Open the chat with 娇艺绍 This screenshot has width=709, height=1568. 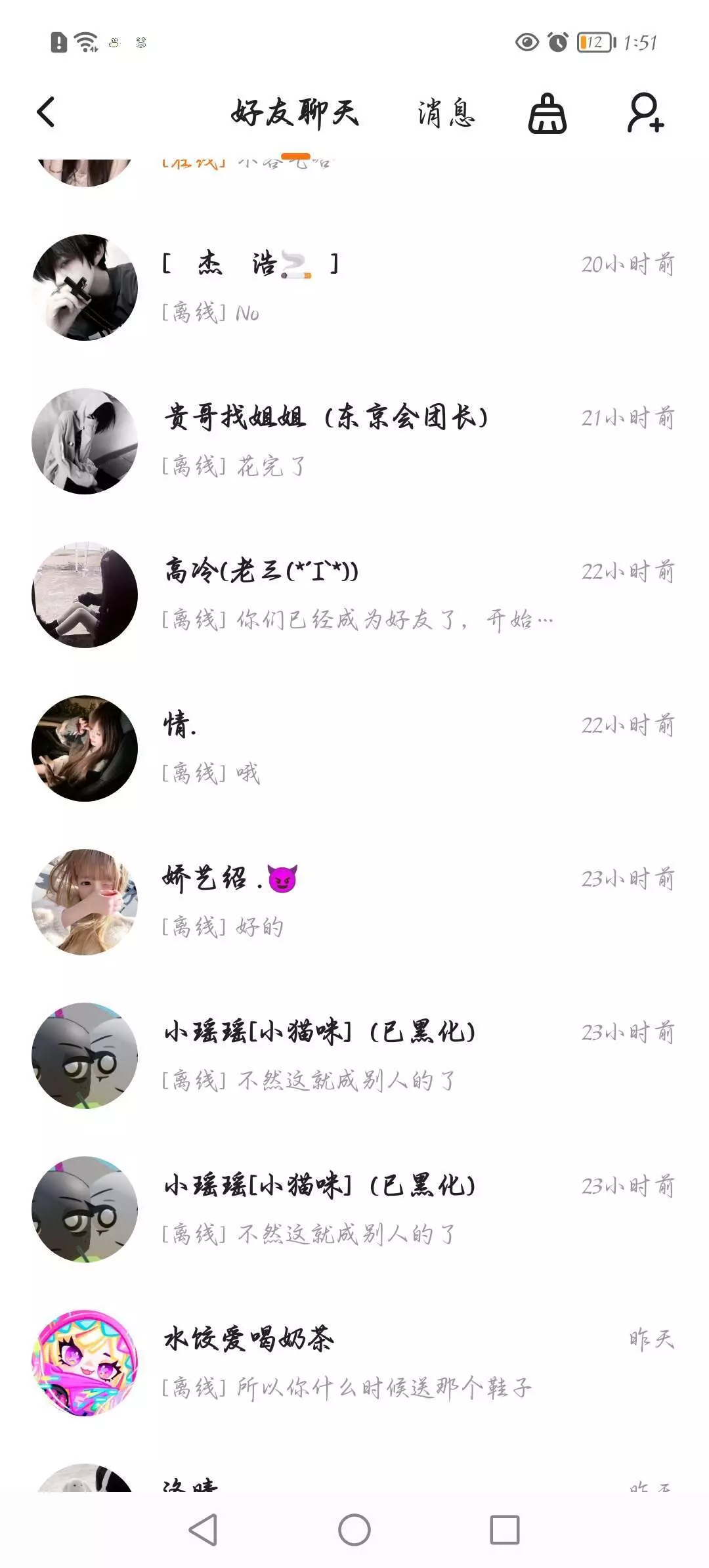(354, 902)
